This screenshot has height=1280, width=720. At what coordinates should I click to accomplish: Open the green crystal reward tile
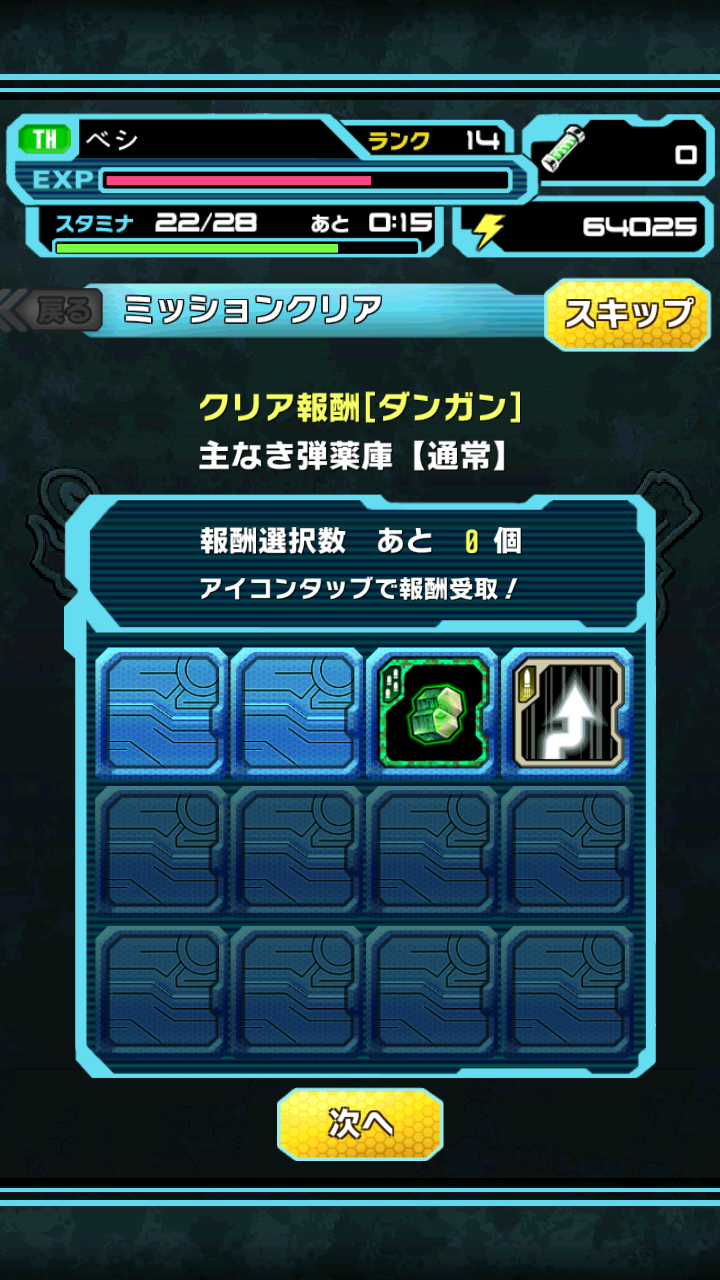[x=432, y=713]
